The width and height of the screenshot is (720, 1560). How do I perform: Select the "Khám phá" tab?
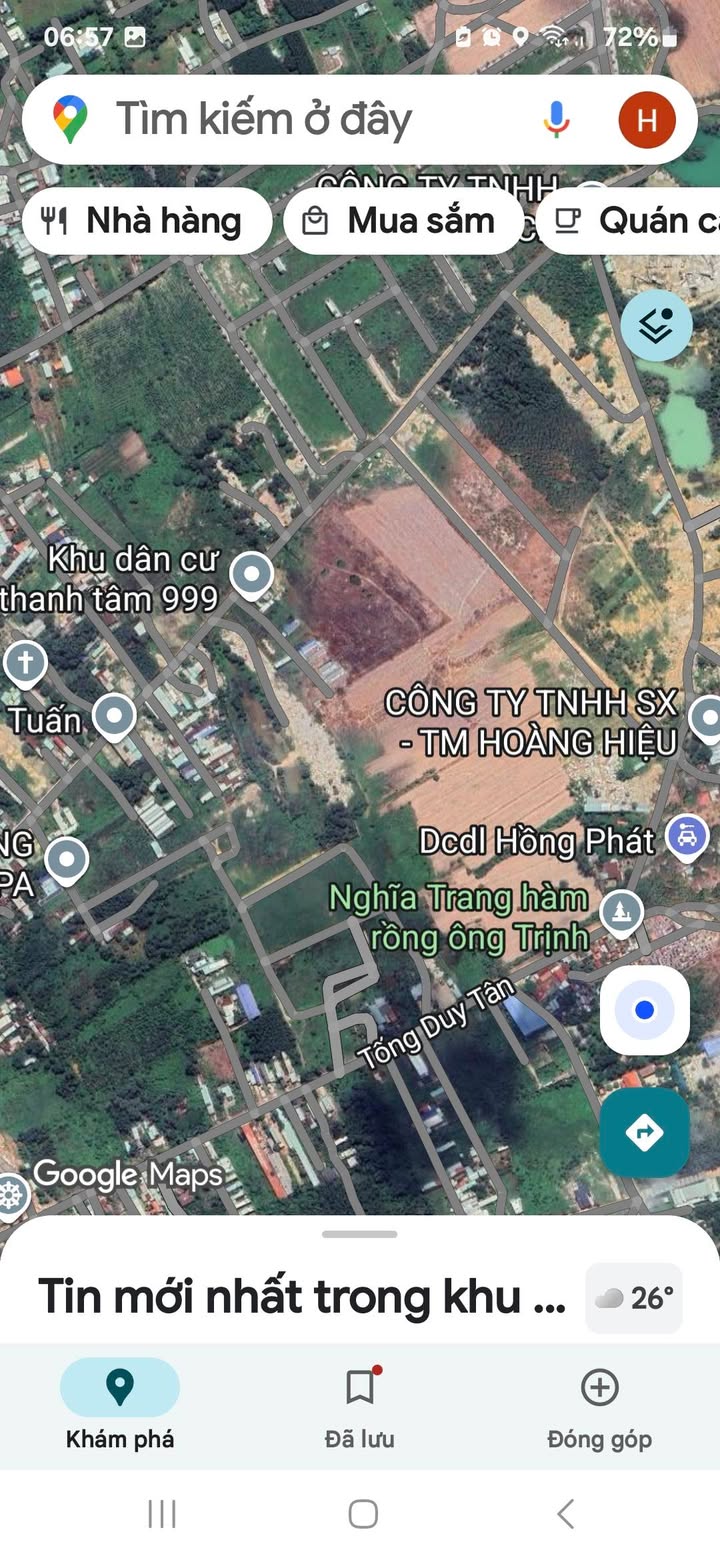[x=120, y=1405]
